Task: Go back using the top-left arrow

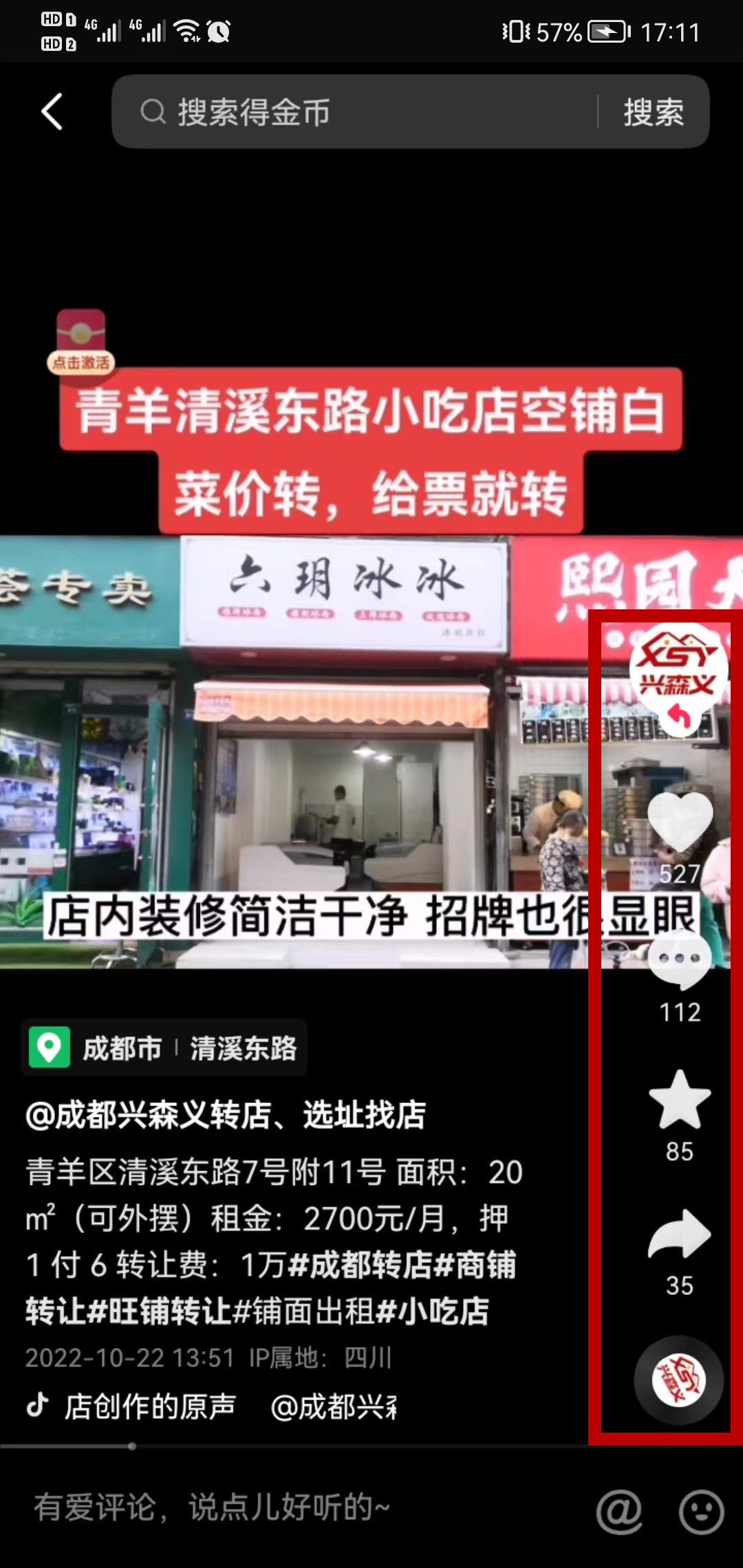Action: point(52,111)
